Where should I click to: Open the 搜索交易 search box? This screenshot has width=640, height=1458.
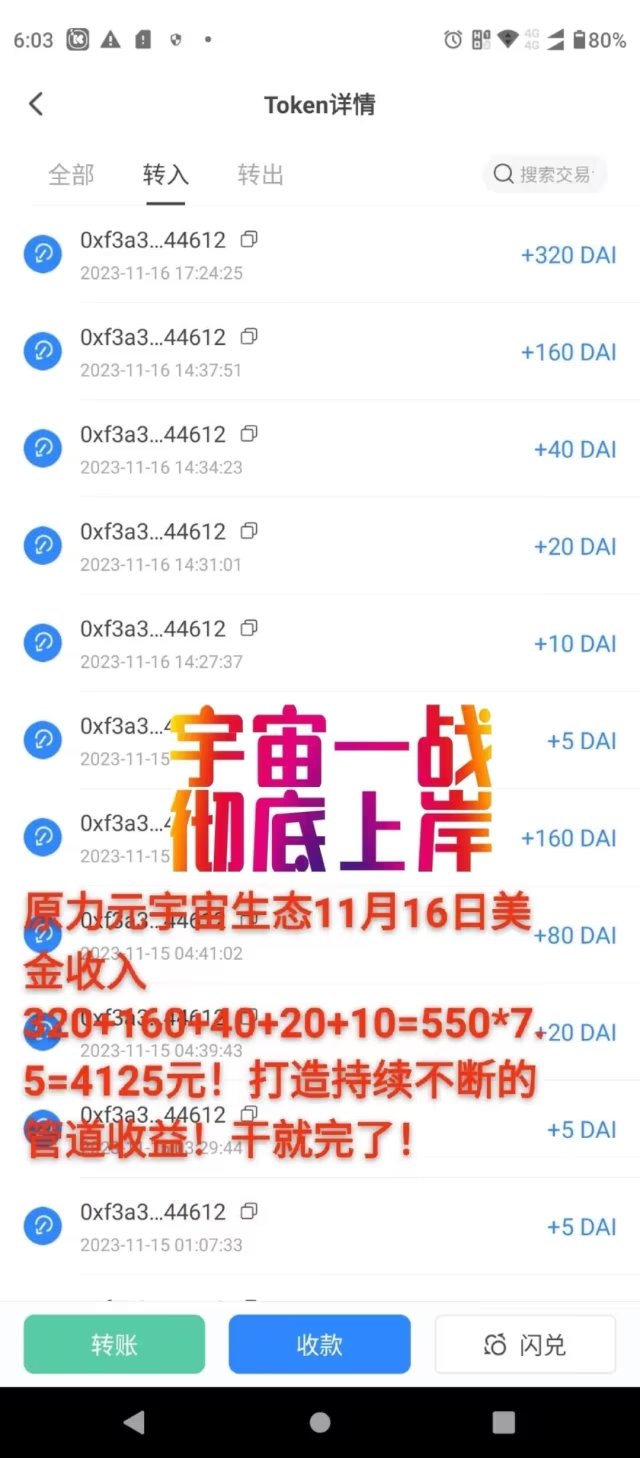click(x=544, y=174)
